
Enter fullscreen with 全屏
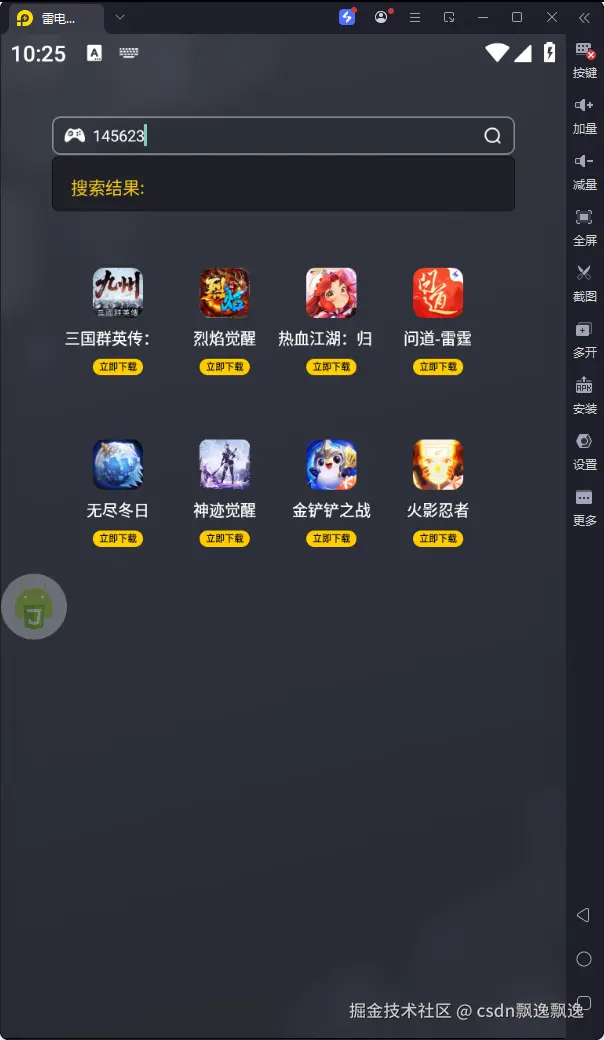click(585, 227)
